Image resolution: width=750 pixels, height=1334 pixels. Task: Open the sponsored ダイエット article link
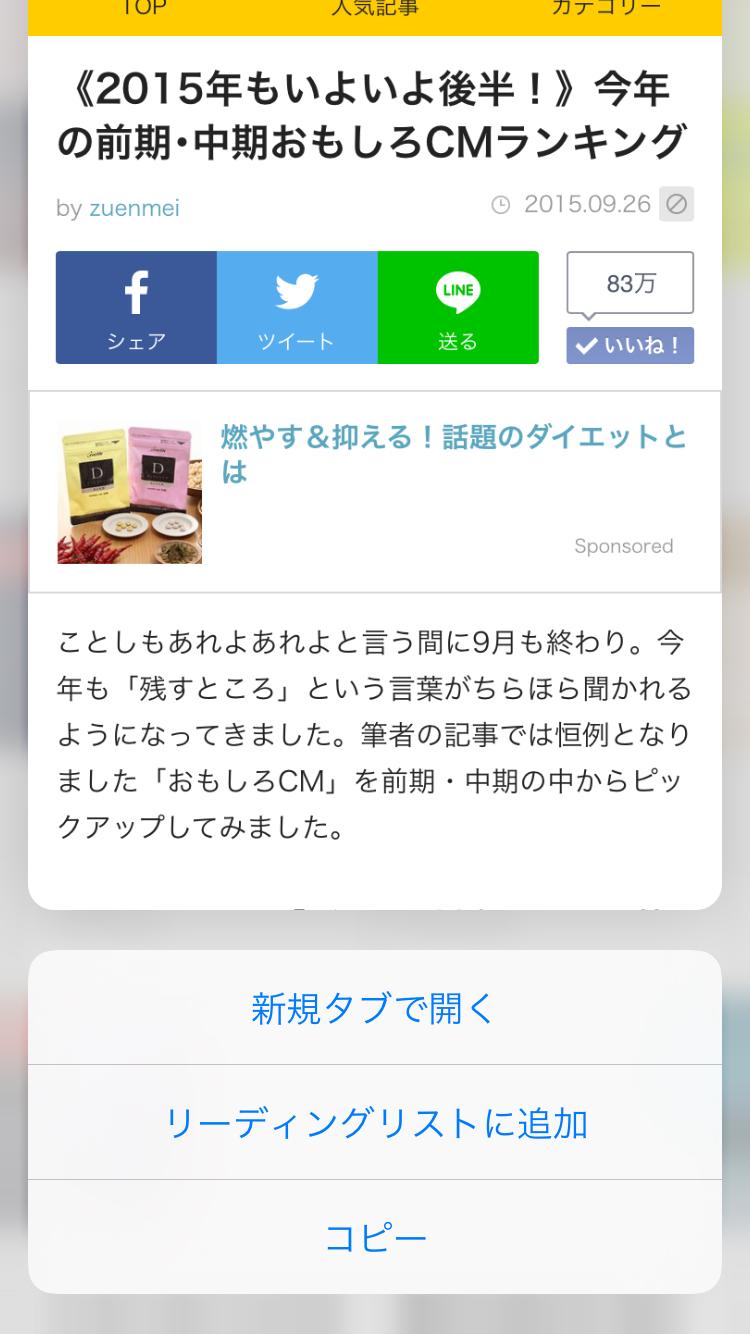450,453
